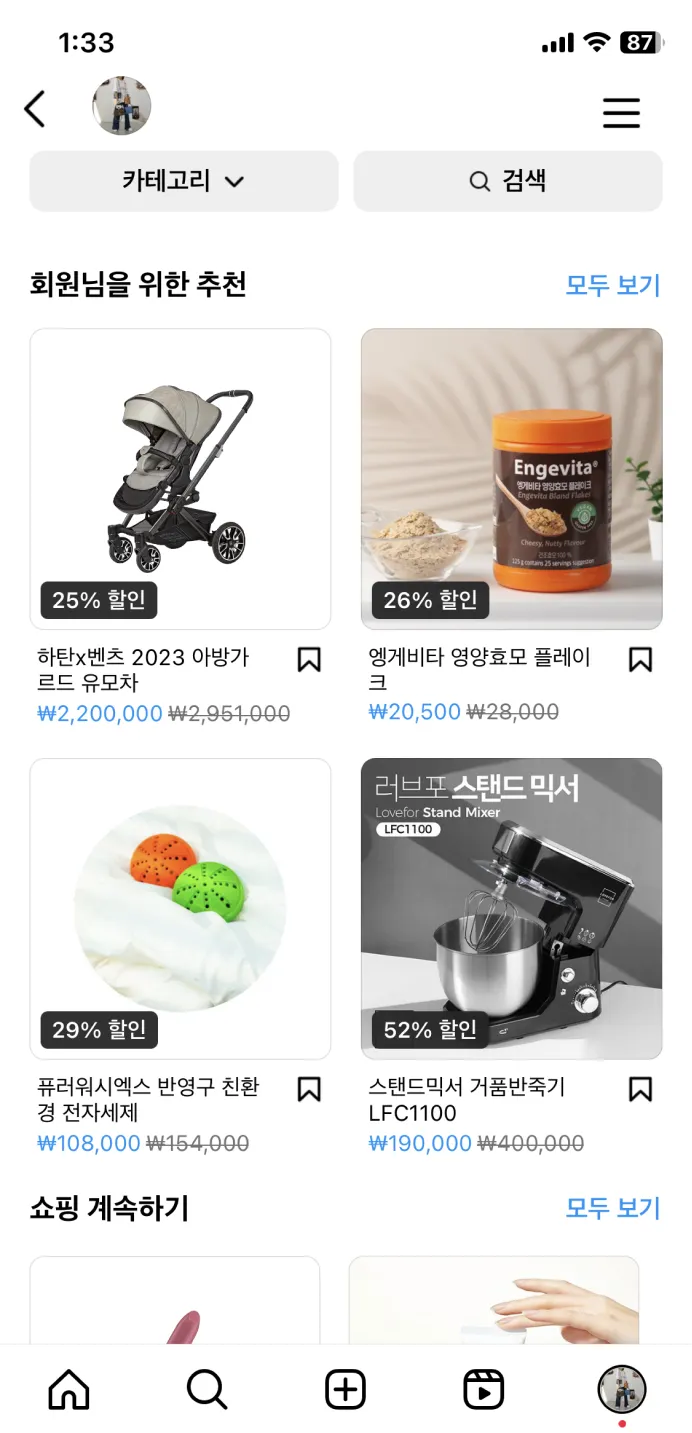Save the 퓨러워시엑스 친환경 전자세제 item
The width and height of the screenshot is (692, 1433).
pos(309,1089)
